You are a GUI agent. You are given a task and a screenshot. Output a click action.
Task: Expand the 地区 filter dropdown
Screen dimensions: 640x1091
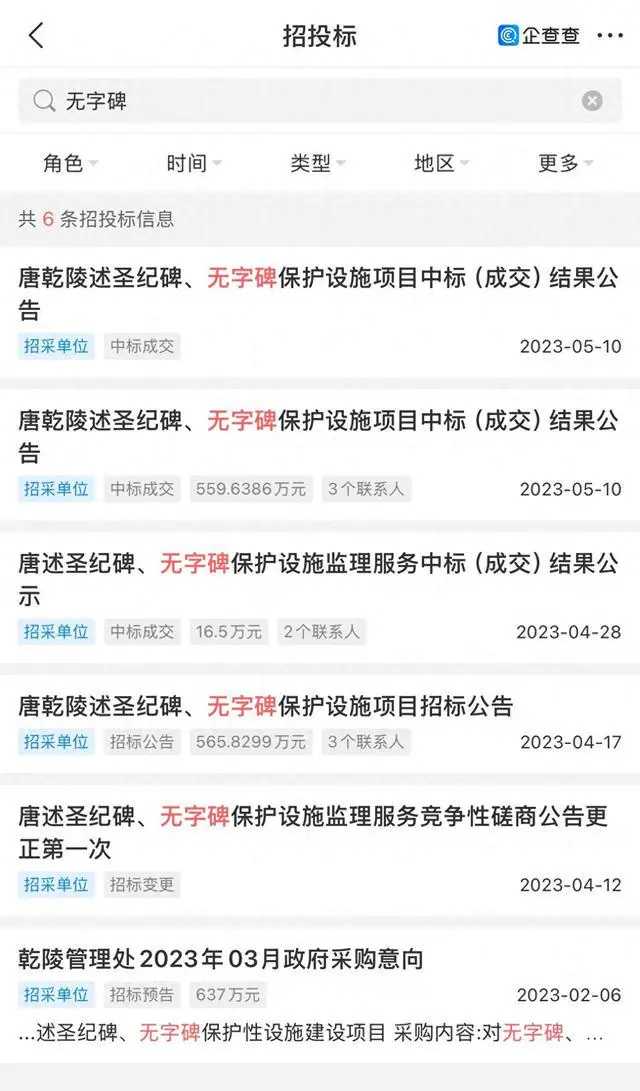[442, 164]
